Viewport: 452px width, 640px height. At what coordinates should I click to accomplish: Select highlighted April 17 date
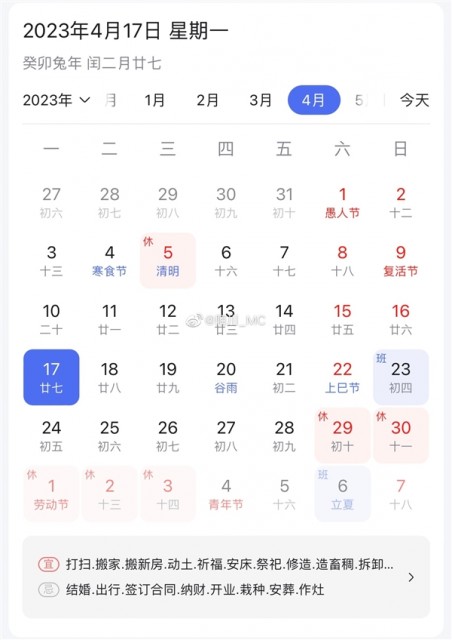(x=51, y=377)
